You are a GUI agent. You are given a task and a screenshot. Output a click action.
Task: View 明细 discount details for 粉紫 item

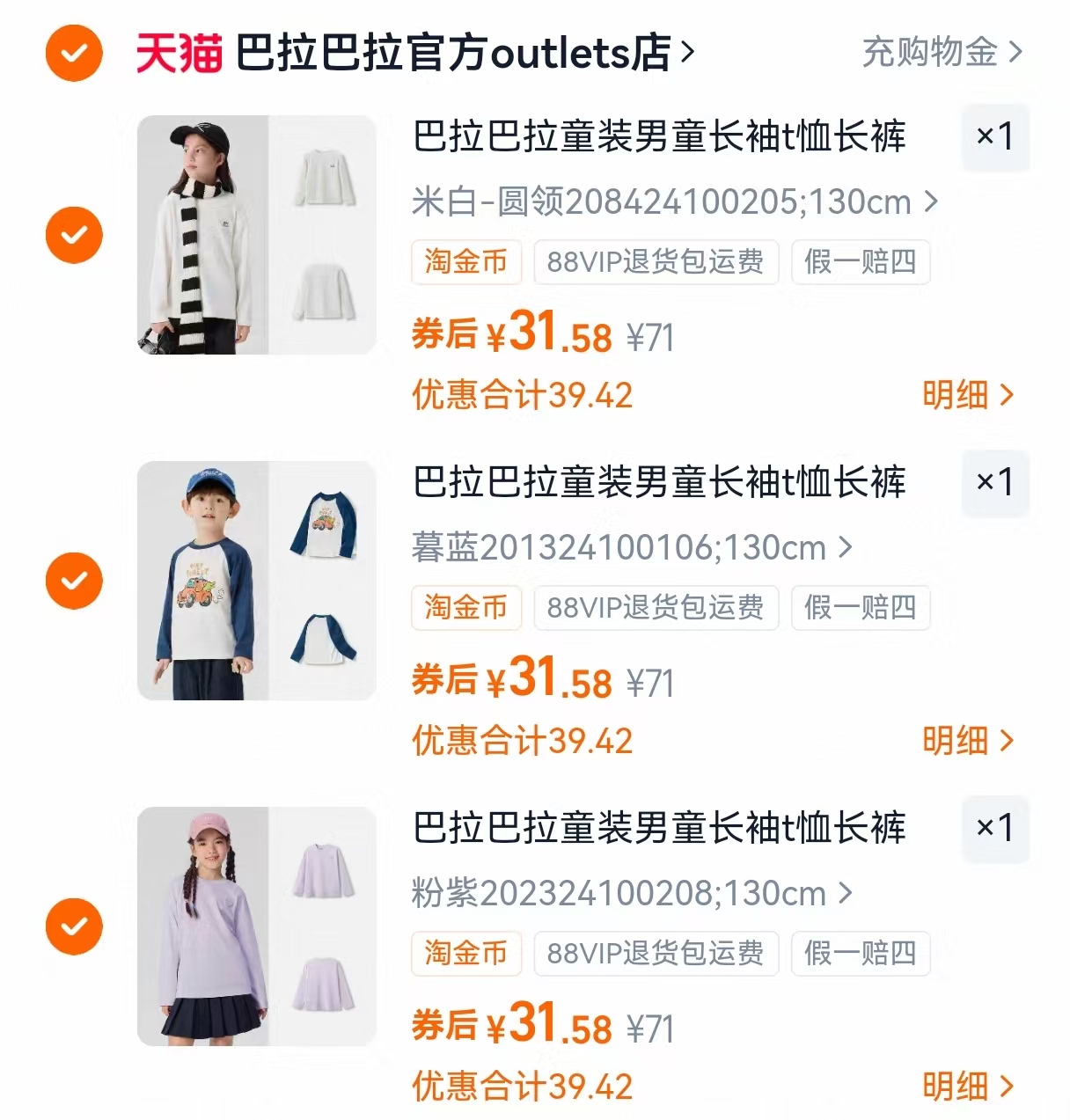tap(968, 1087)
